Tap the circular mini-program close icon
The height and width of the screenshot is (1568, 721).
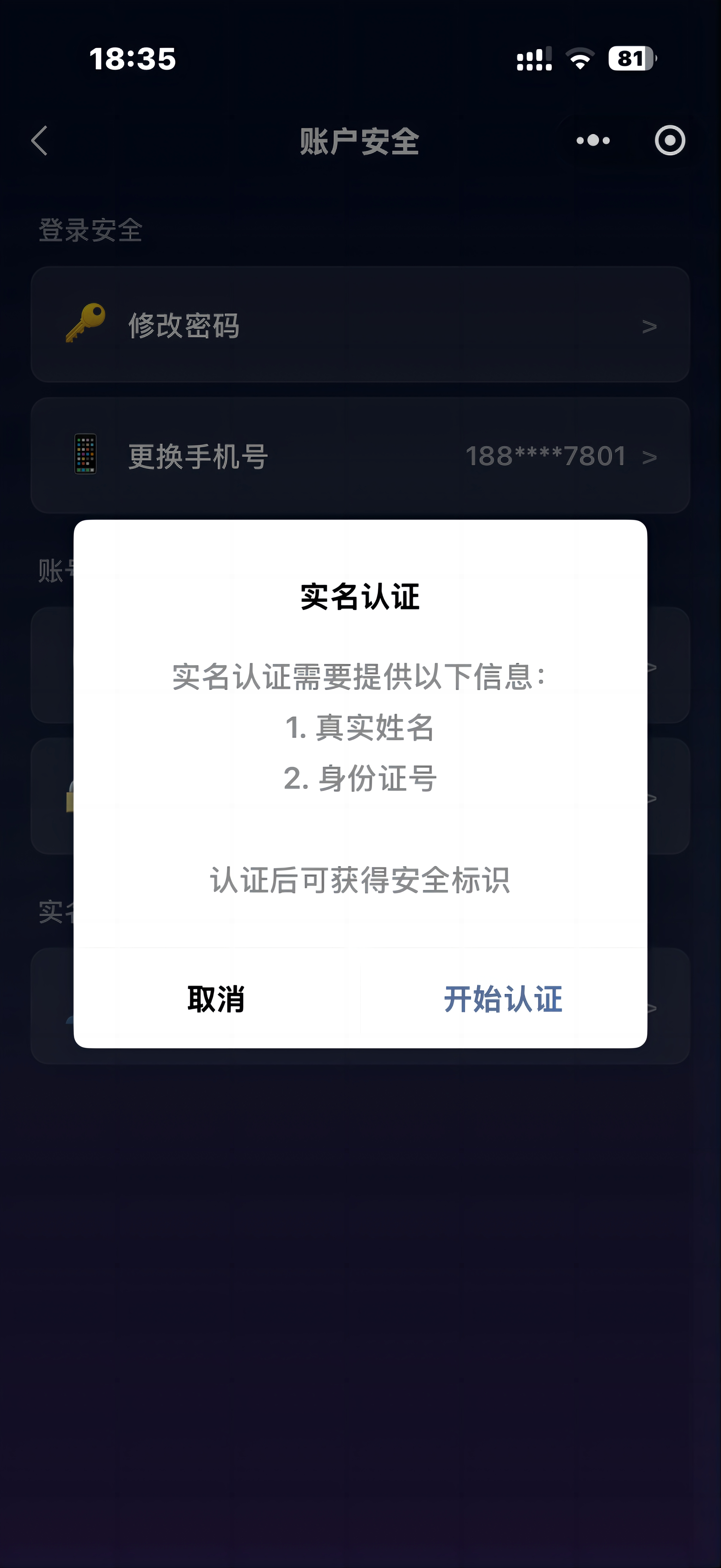point(671,140)
